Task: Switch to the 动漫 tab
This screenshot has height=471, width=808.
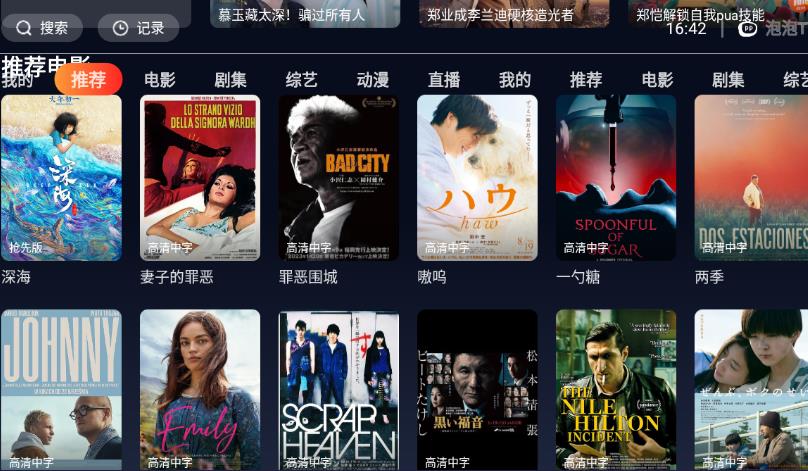Action: (372, 80)
